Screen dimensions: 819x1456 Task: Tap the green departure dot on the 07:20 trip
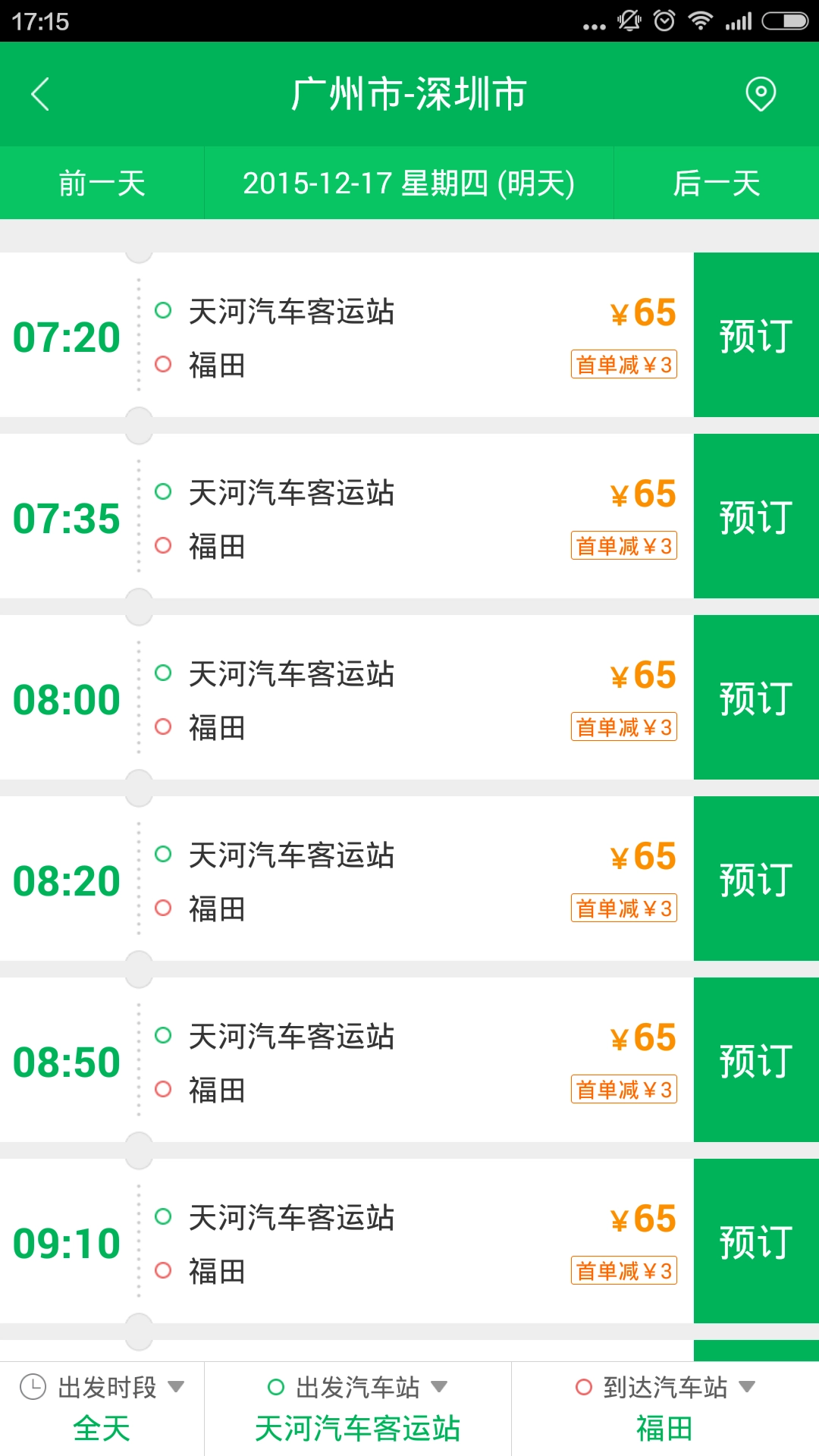click(x=162, y=309)
